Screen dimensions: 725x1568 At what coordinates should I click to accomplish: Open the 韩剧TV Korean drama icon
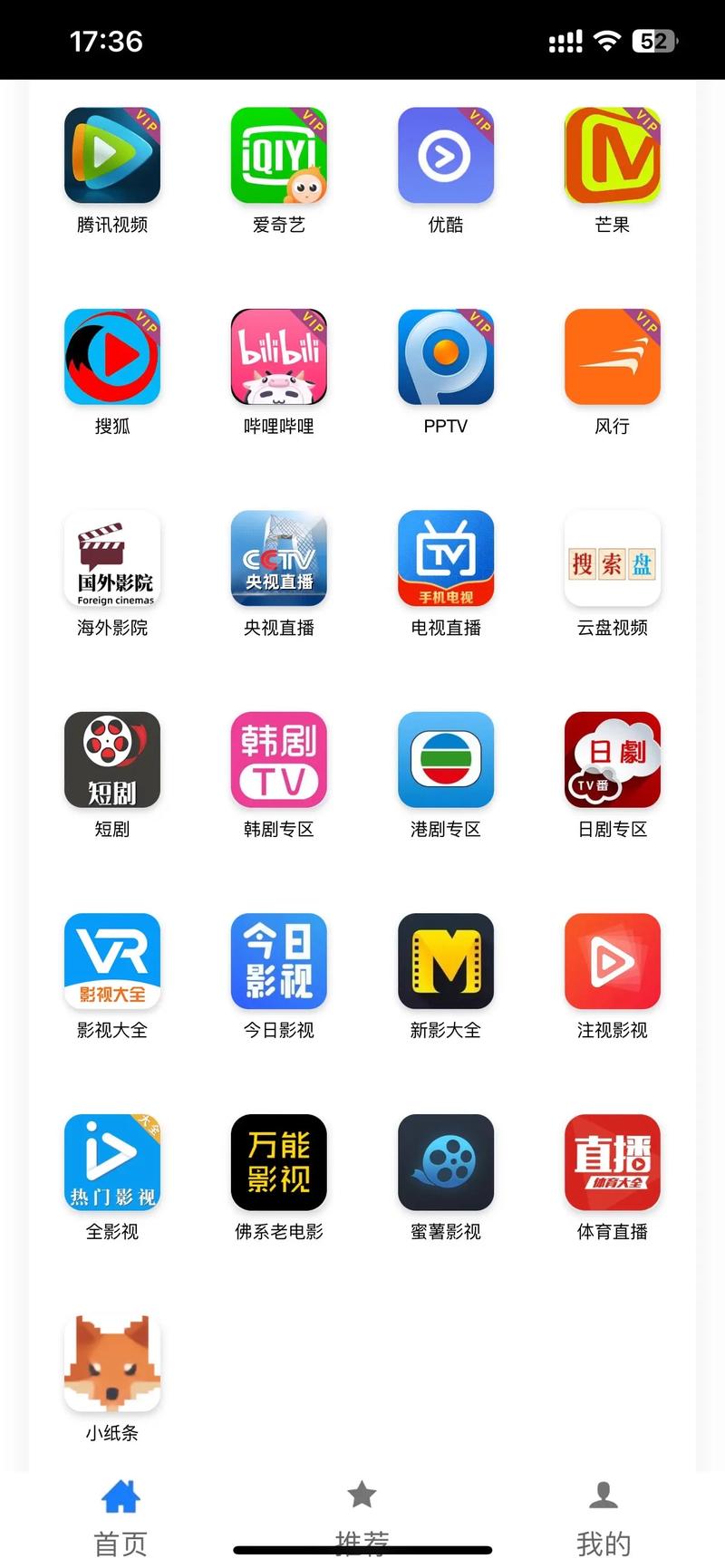[278, 760]
